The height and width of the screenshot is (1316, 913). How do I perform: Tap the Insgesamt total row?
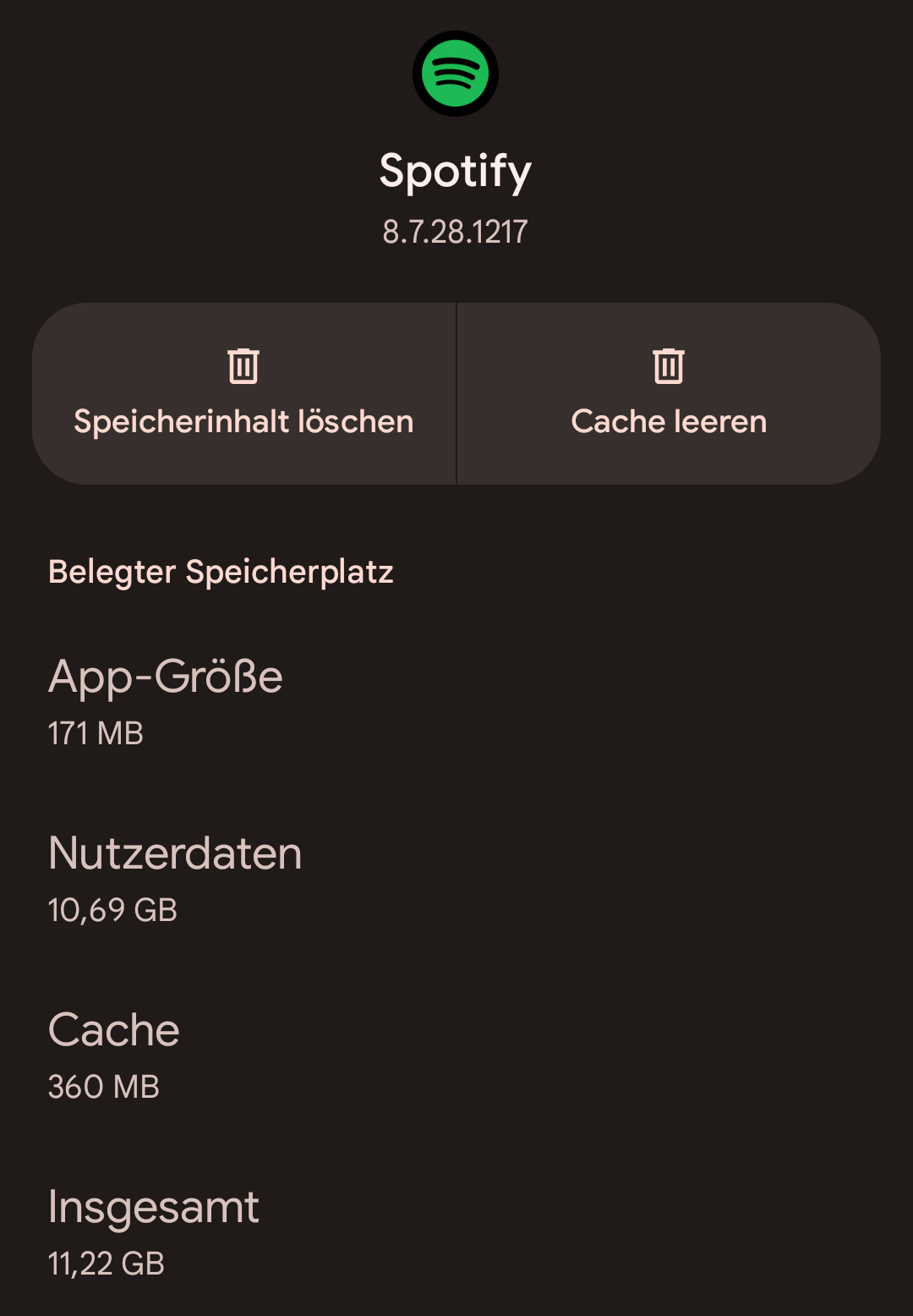(153, 1206)
